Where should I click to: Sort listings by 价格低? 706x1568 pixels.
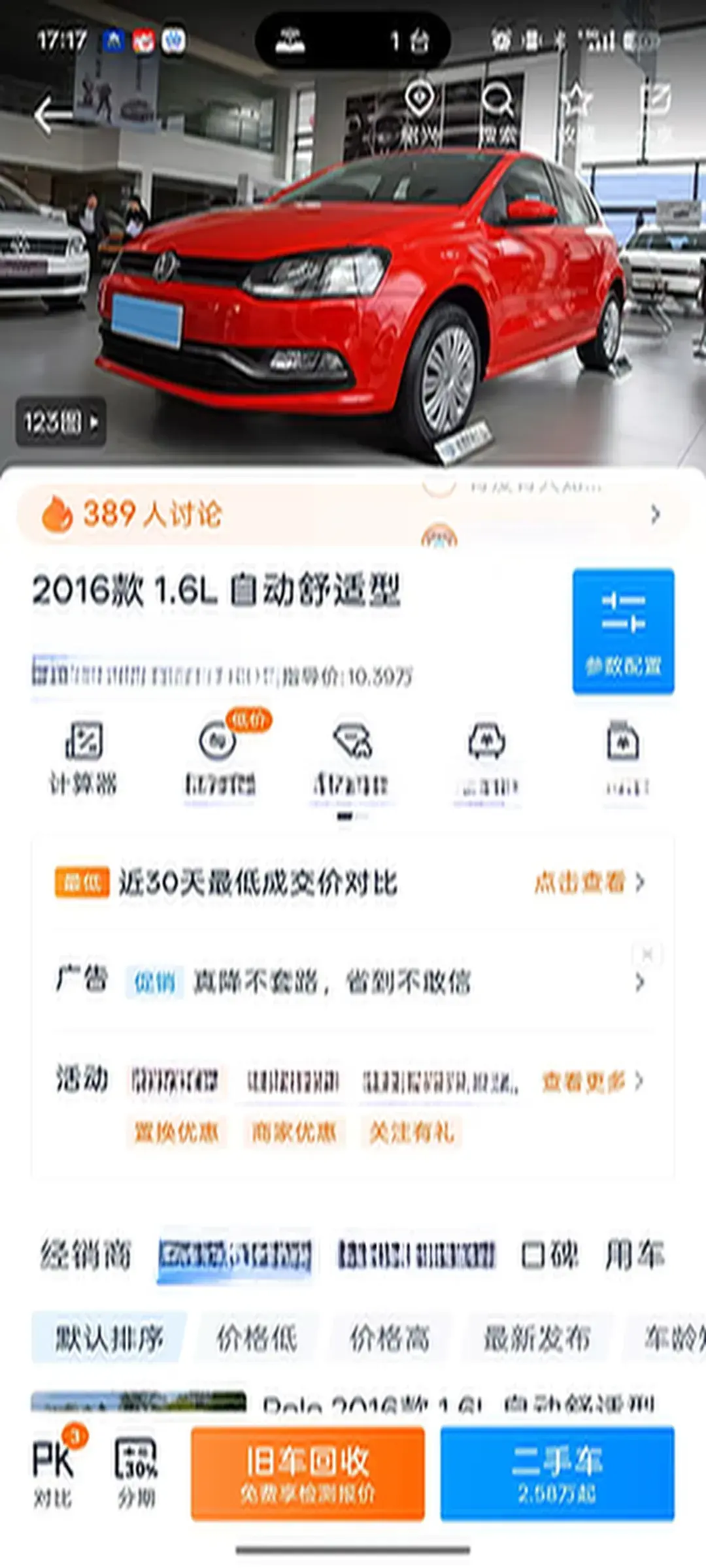coord(258,1339)
